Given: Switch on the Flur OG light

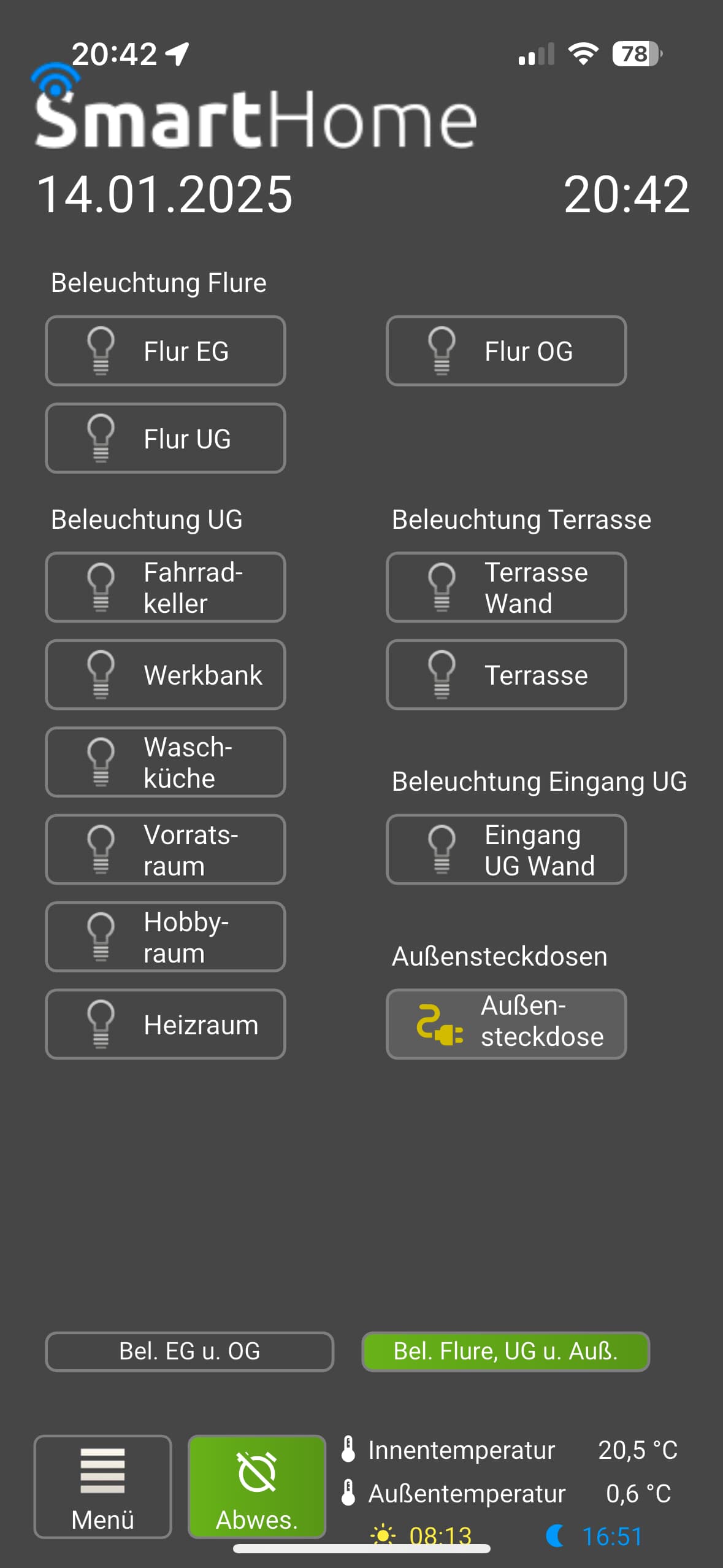Looking at the screenshot, I should (x=506, y=351).
